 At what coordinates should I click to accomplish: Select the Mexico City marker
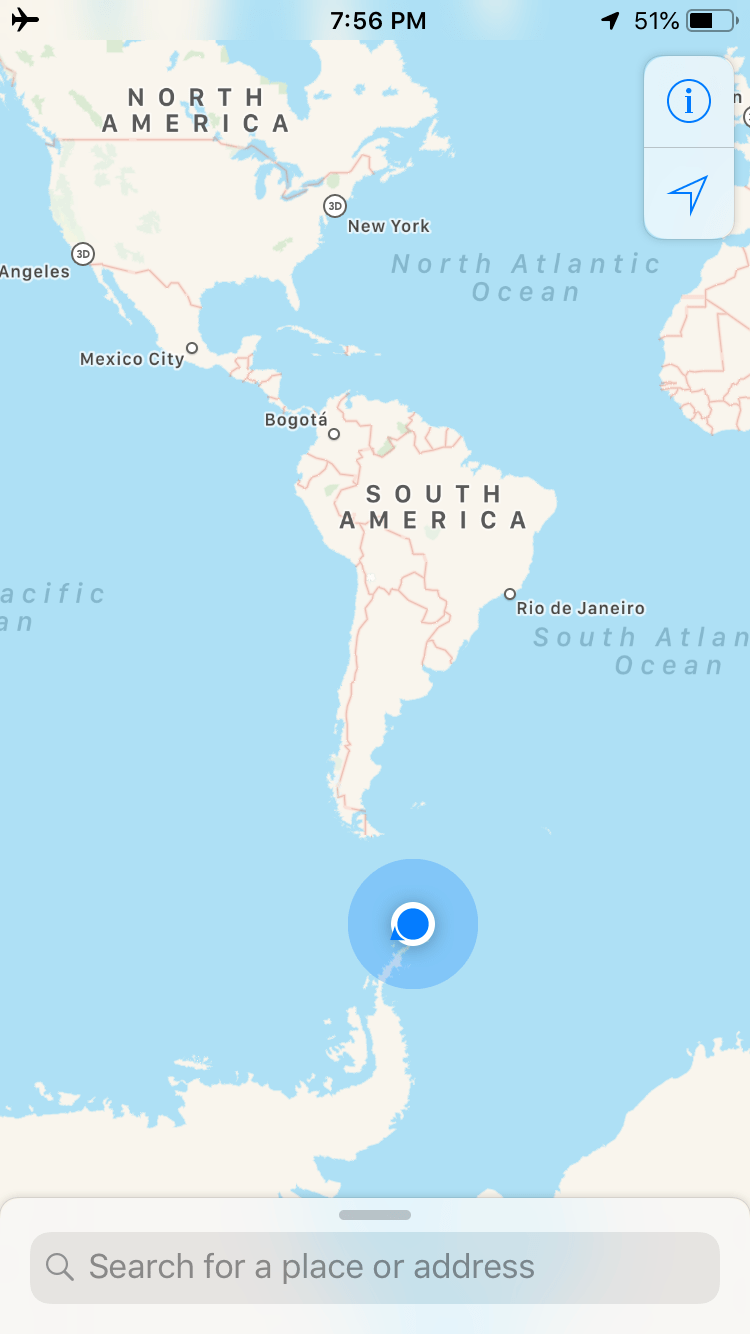192,348
